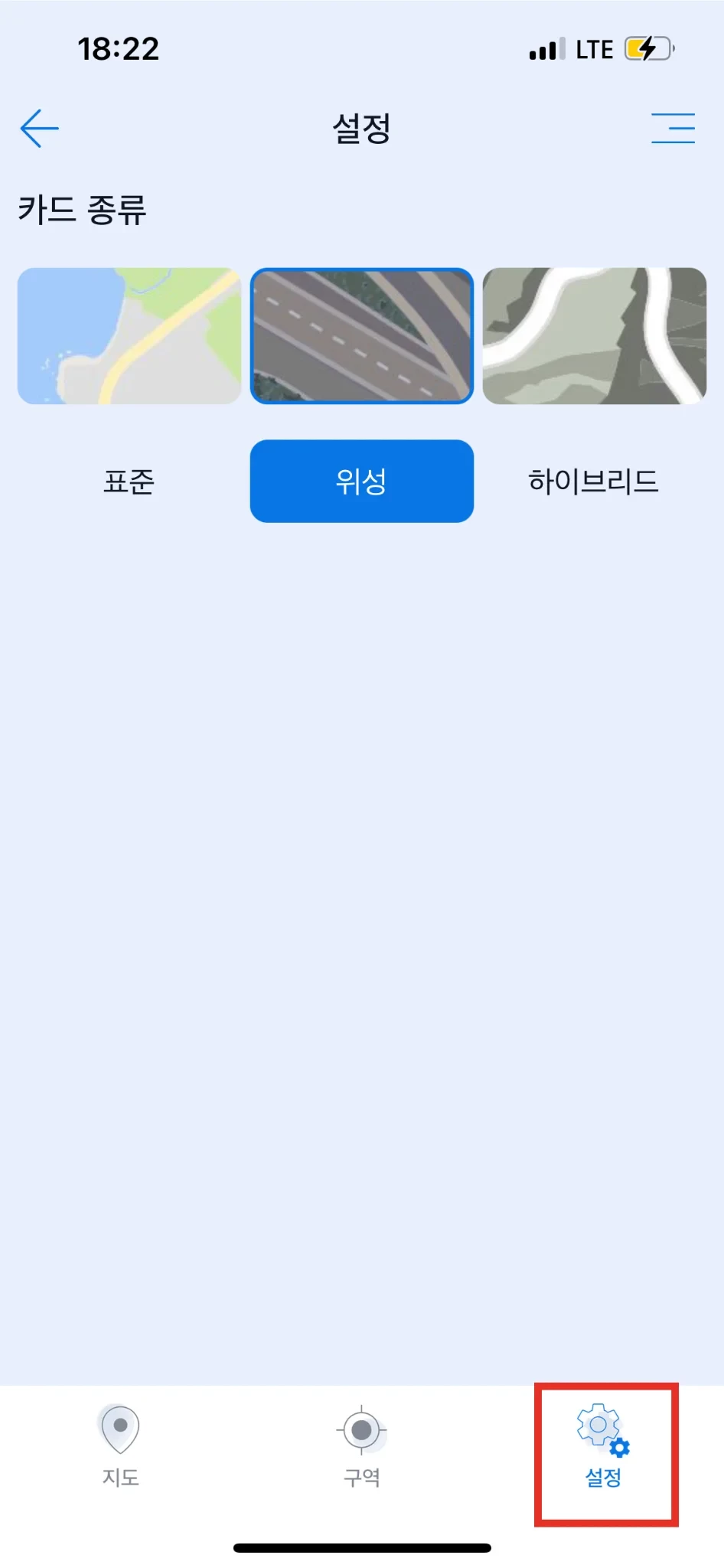Switch map type to 표준
Viewport: 724px width, 1568px height.
pyautogui.click(x=129, y=482)
